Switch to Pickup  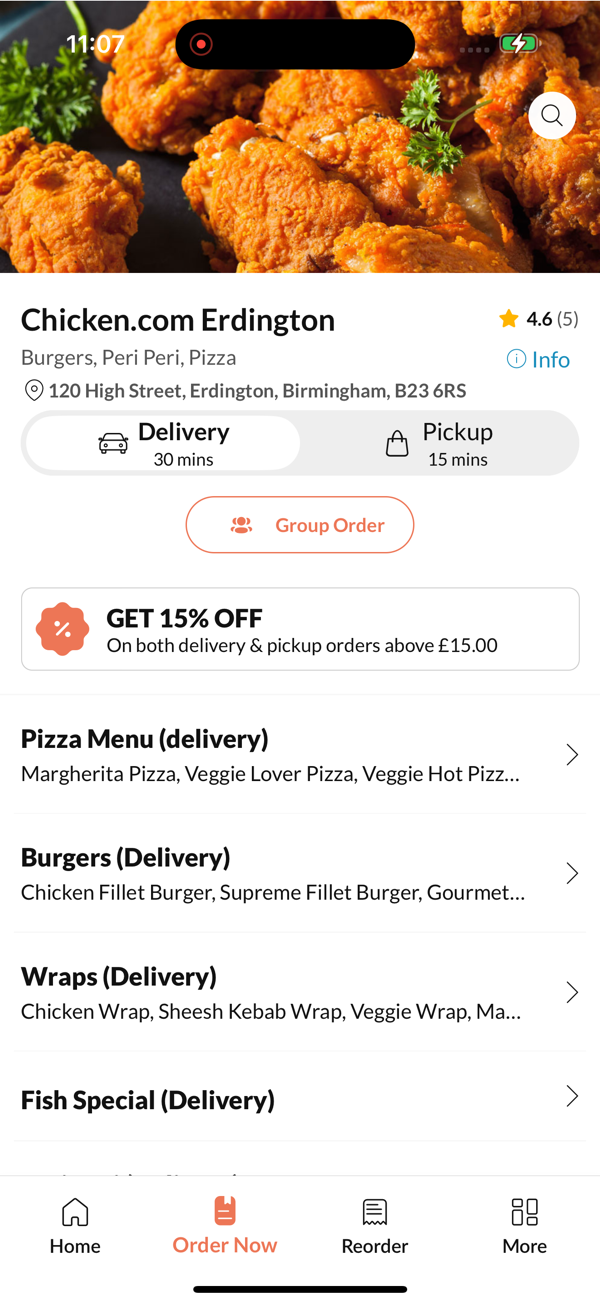pyautogui.click(x=439, y=444)
